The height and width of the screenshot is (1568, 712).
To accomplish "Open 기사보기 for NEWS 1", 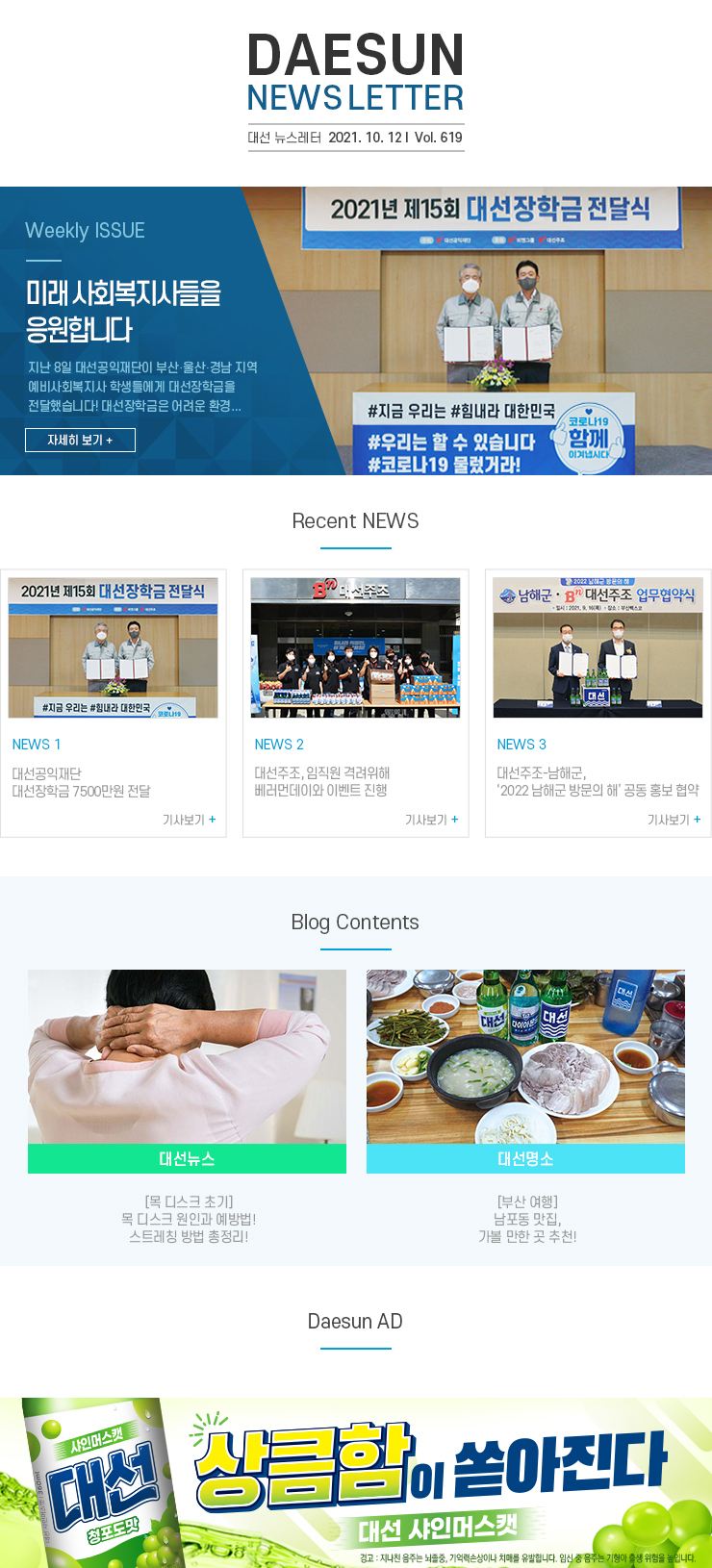I will [x=189, y=820].
